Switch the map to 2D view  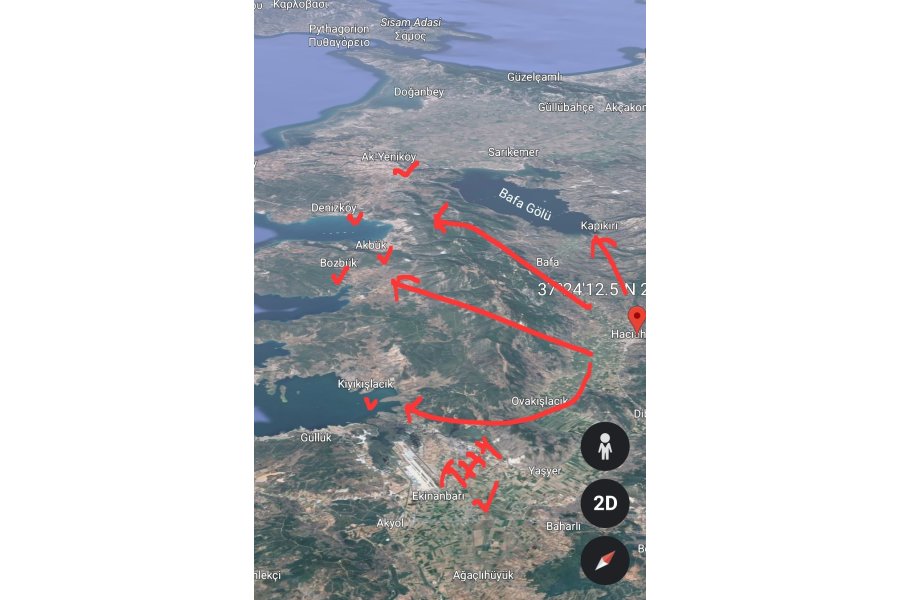pyautogui.click(x=605, y=503)
